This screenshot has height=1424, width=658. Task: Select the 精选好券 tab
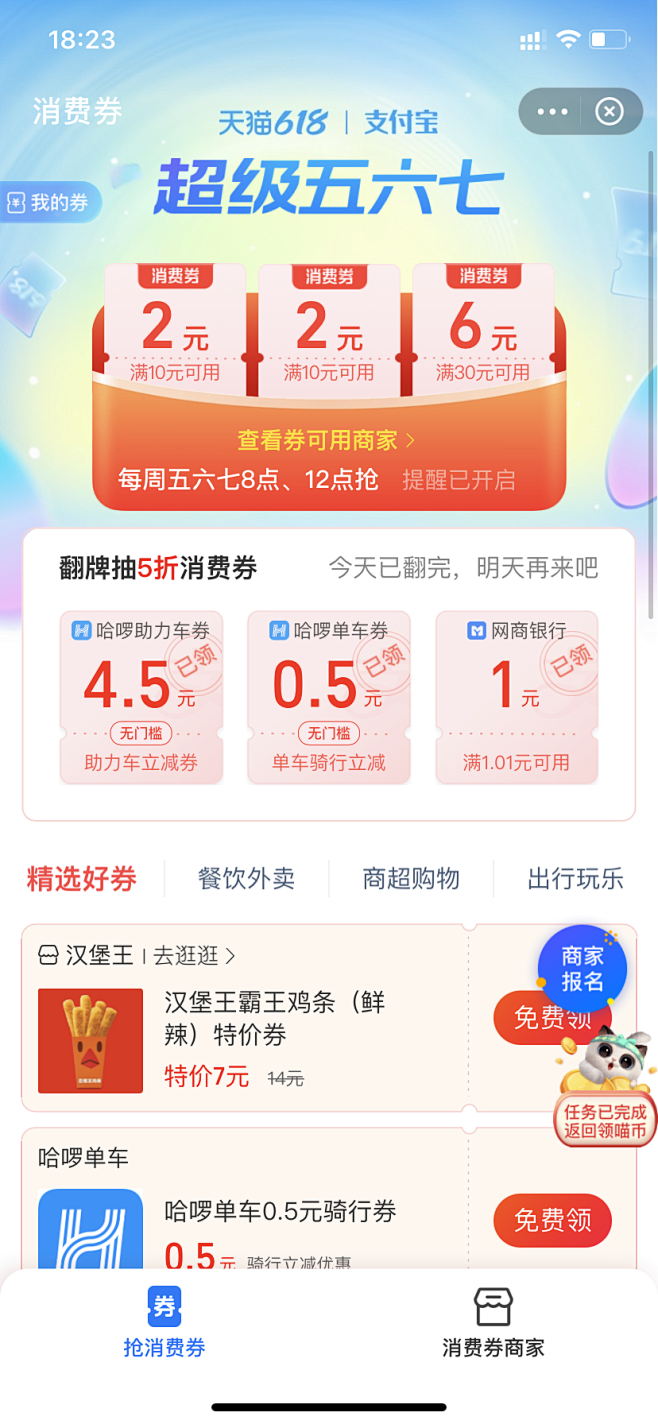point(82,879)
